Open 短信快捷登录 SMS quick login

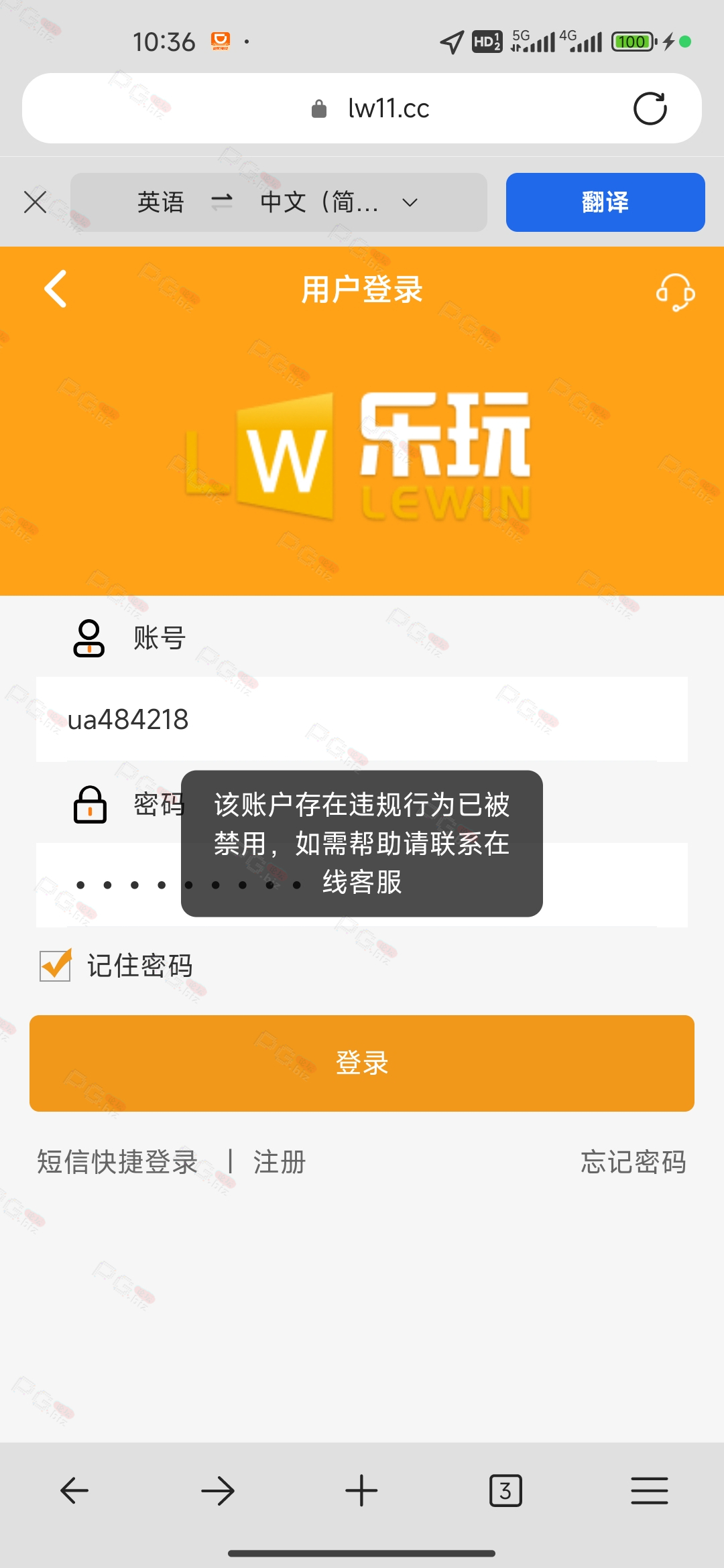click(117, 1162)
